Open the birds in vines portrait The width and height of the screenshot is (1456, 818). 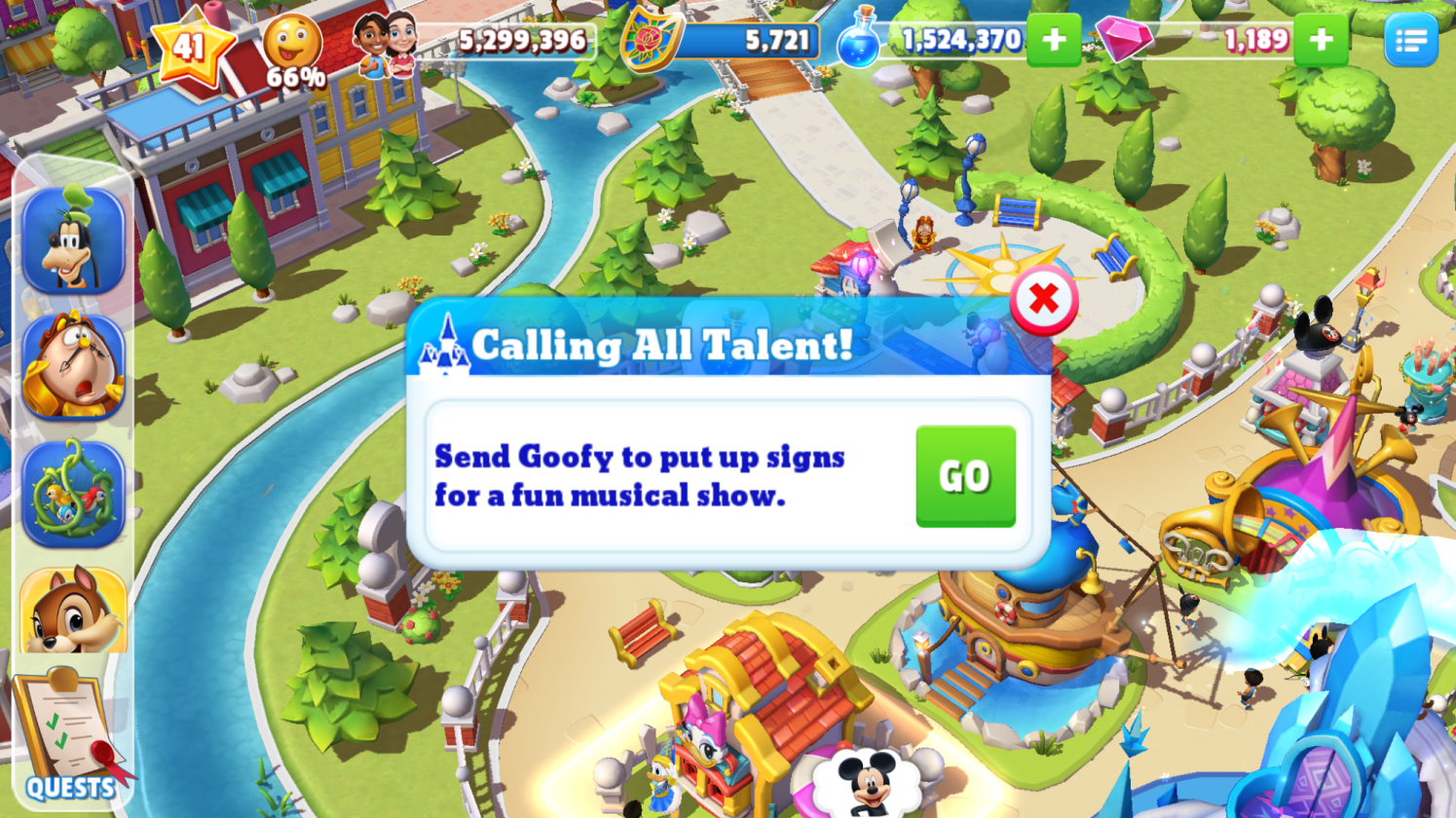tap(74, 493)
